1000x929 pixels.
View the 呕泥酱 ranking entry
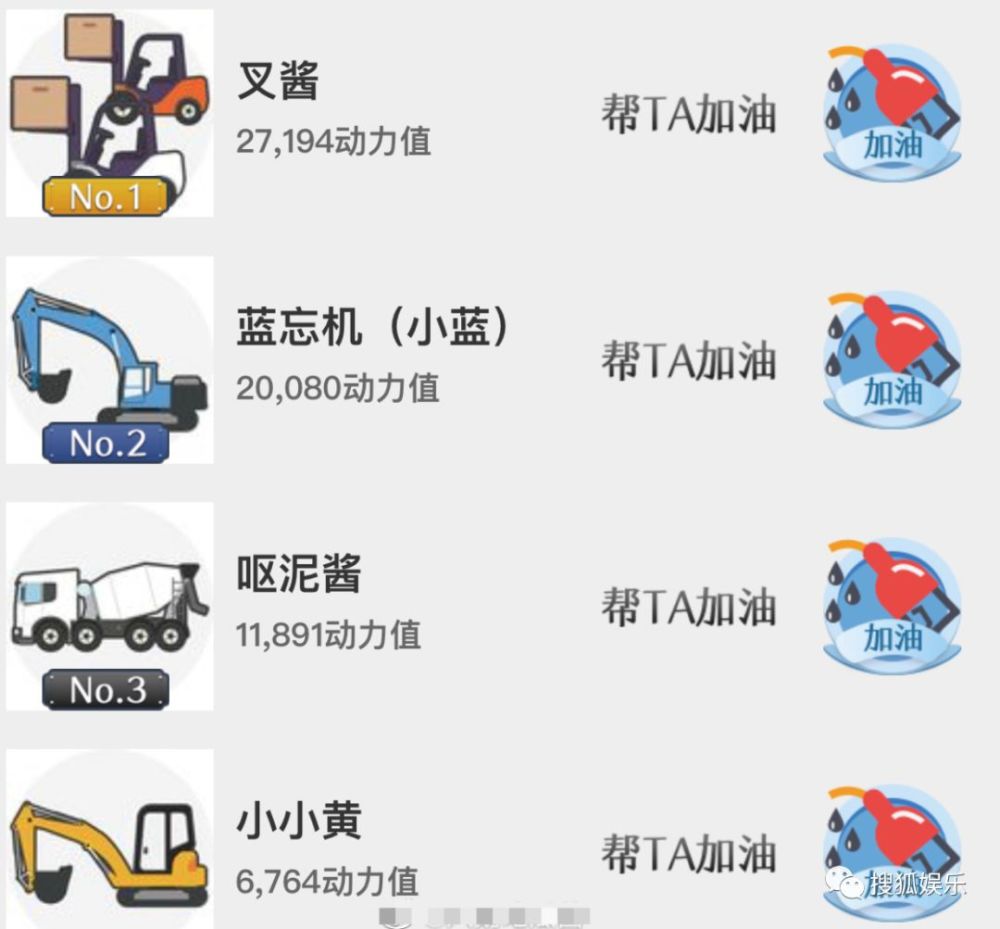[x=298, y=576]
